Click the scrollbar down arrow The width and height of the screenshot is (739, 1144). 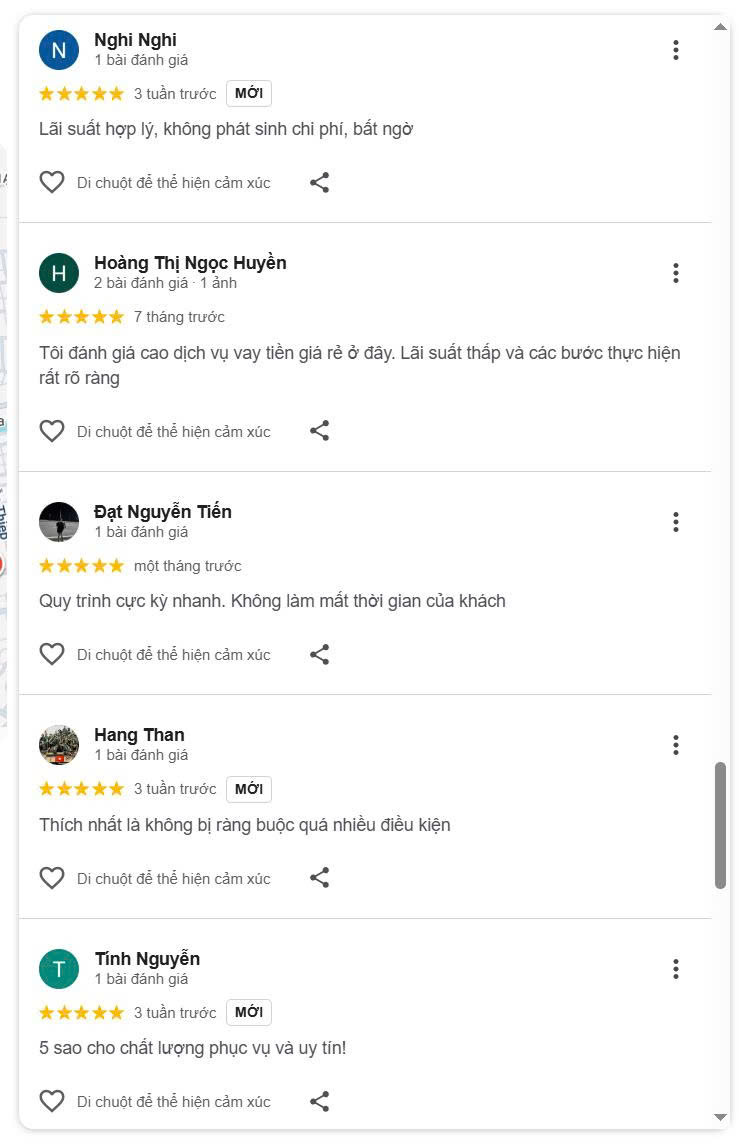[x=720, y=1117]
